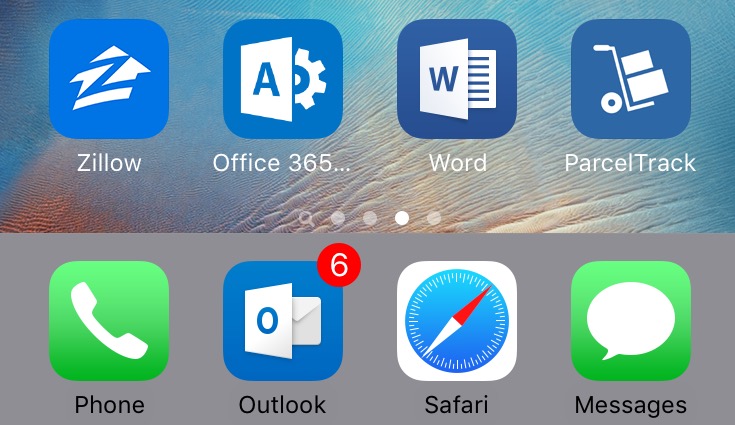The width and height of the screenshot is (735, 425).
Task: Open the ParcelTrack app
Action: [630, 79]
